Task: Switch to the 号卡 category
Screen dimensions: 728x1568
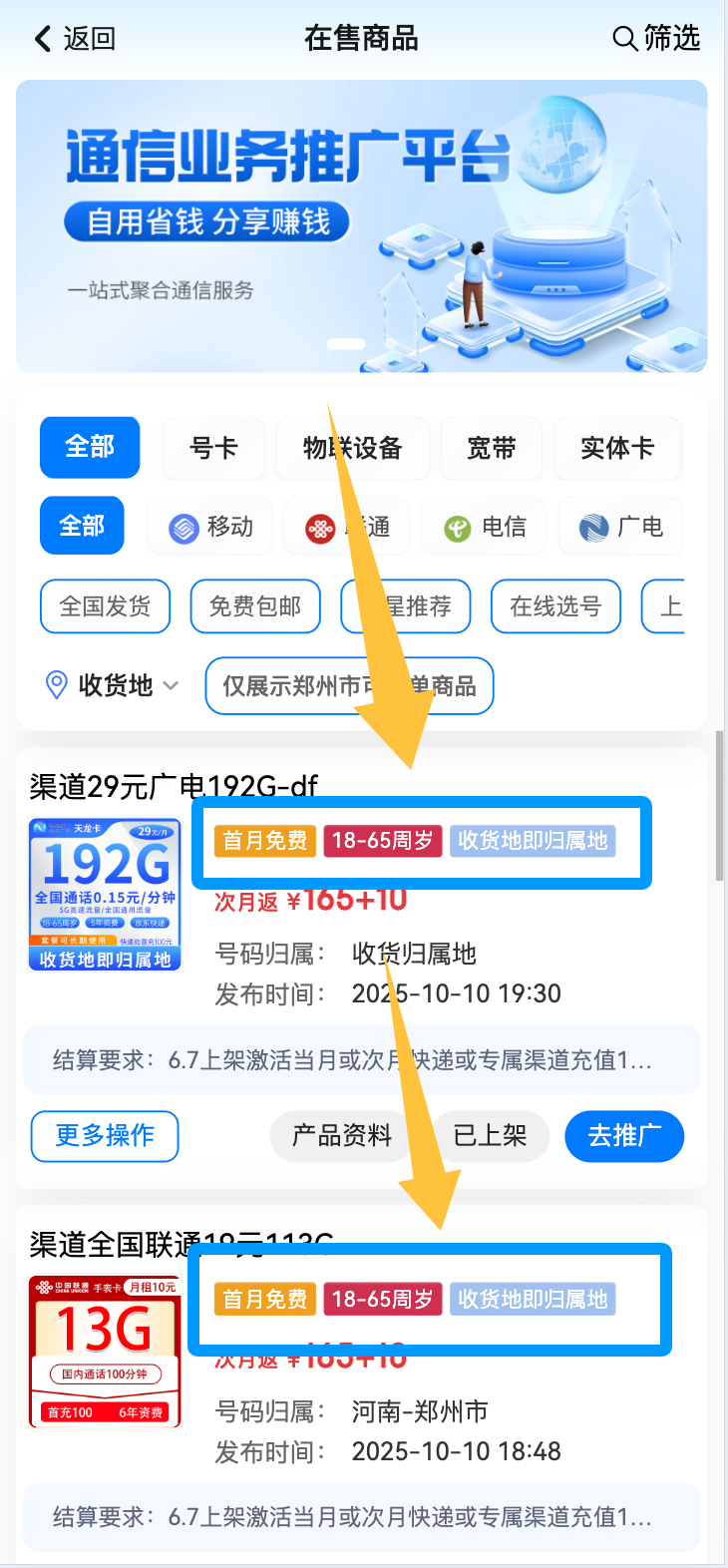Action: (213, 448)
